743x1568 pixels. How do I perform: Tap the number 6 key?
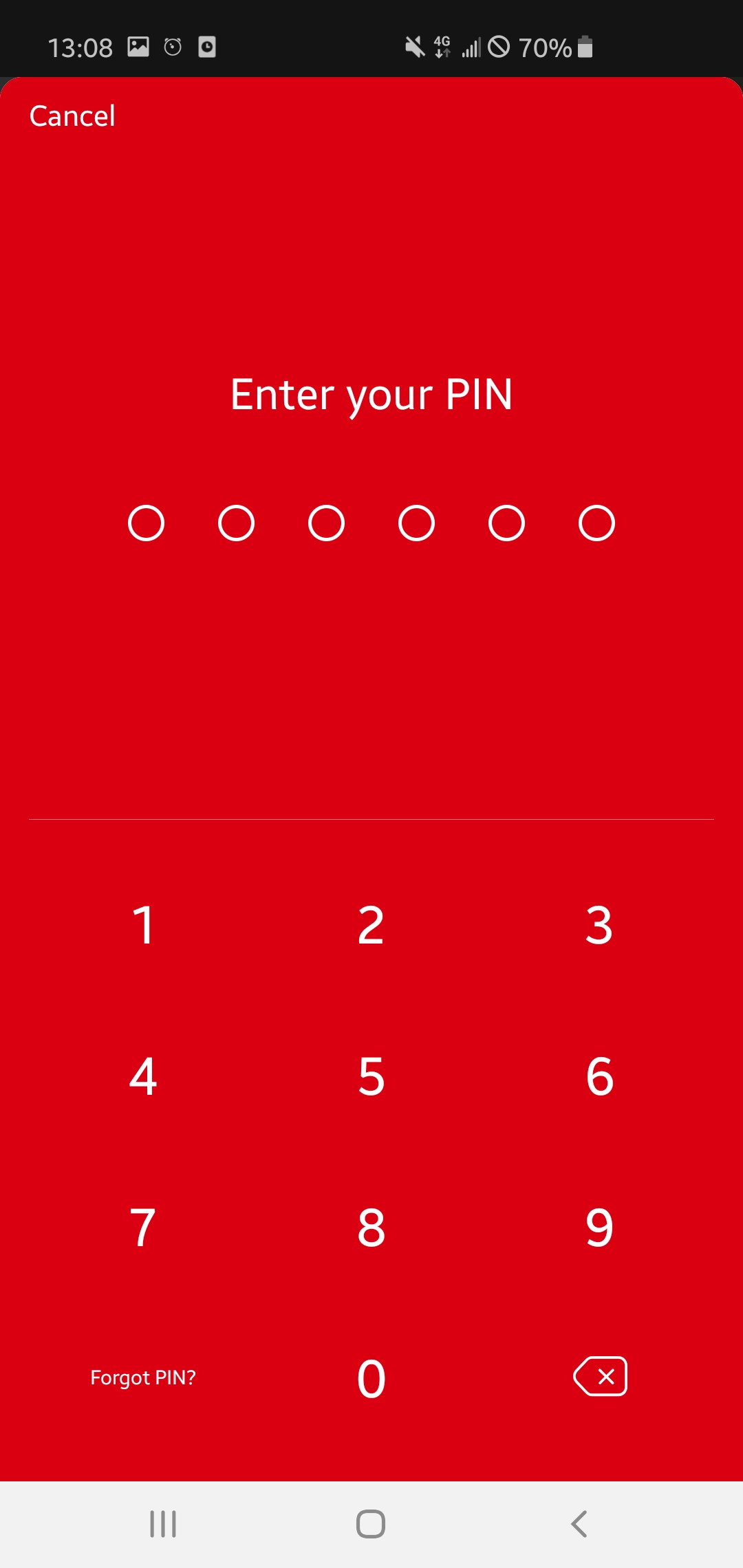599,1076
